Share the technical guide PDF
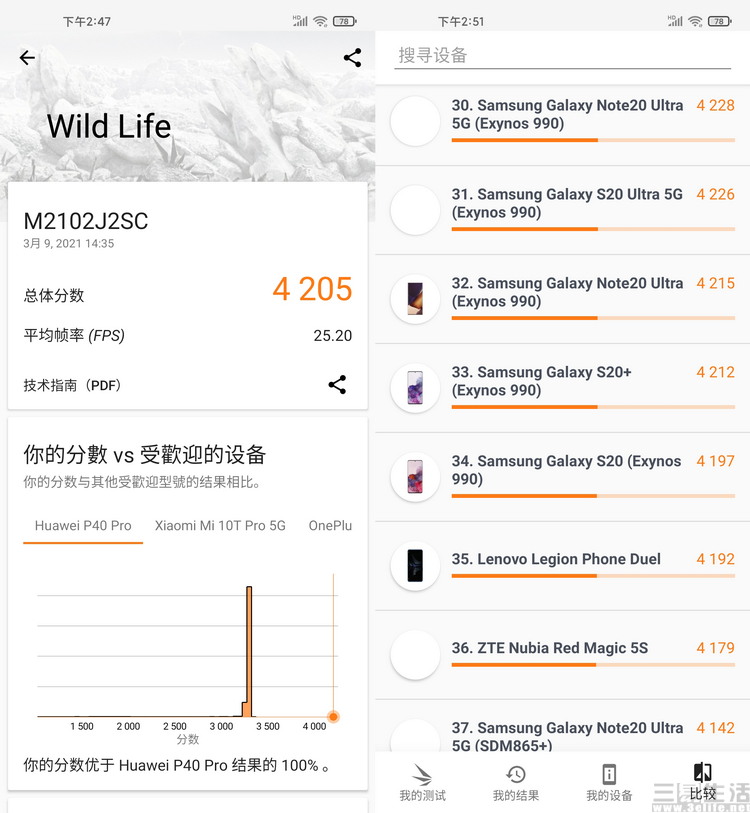The width and height of the screenshot is (750, 813). [x=337, y=385]
